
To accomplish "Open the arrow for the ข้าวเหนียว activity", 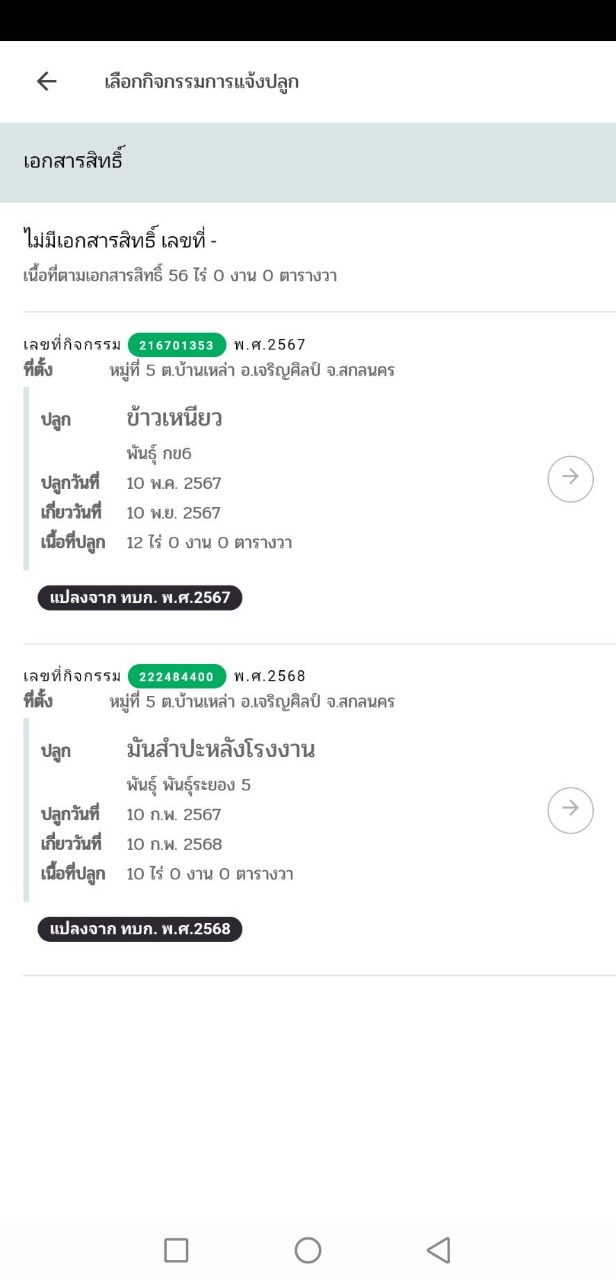I will pos(570,478).
